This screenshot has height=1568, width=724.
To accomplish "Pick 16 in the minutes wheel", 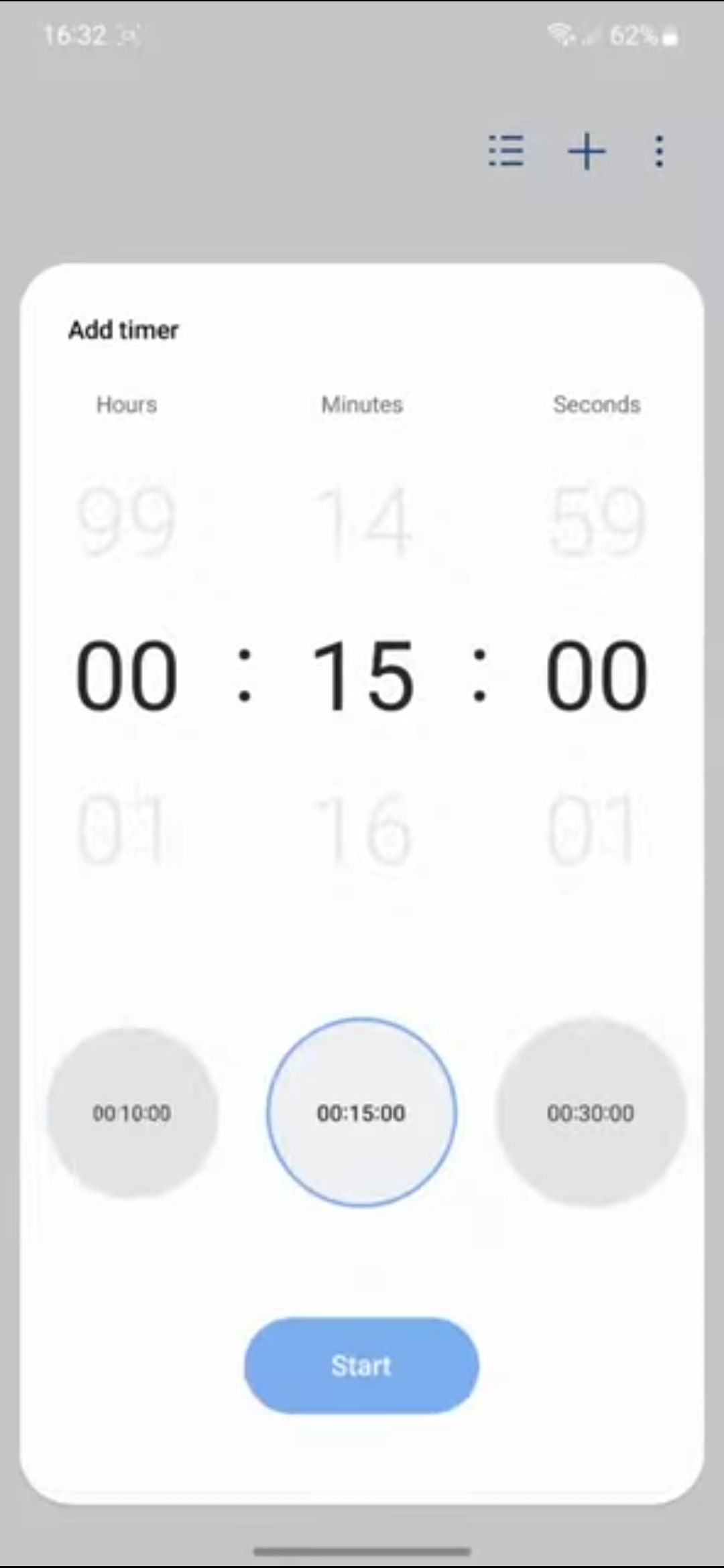I will point(361,828).
